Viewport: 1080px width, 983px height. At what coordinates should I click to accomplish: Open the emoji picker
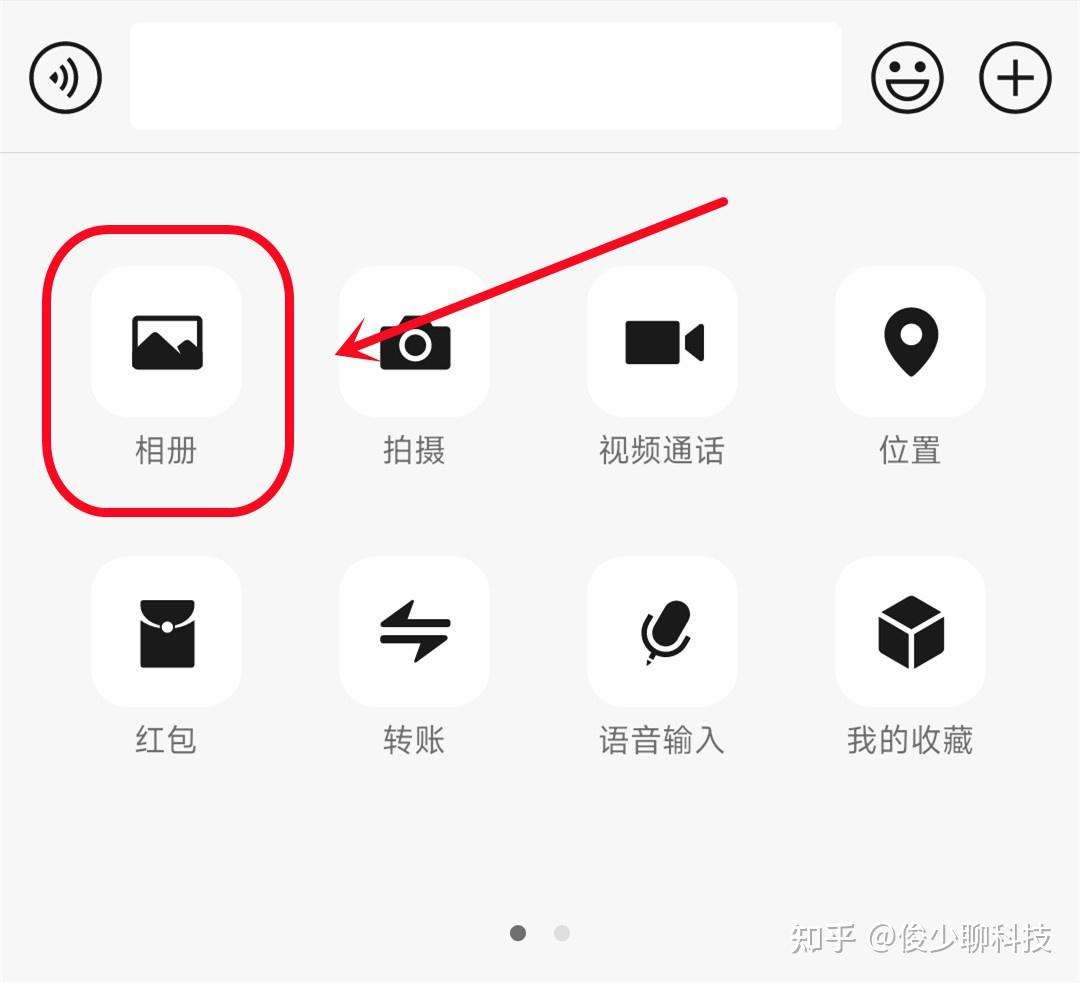pos(907,77)
